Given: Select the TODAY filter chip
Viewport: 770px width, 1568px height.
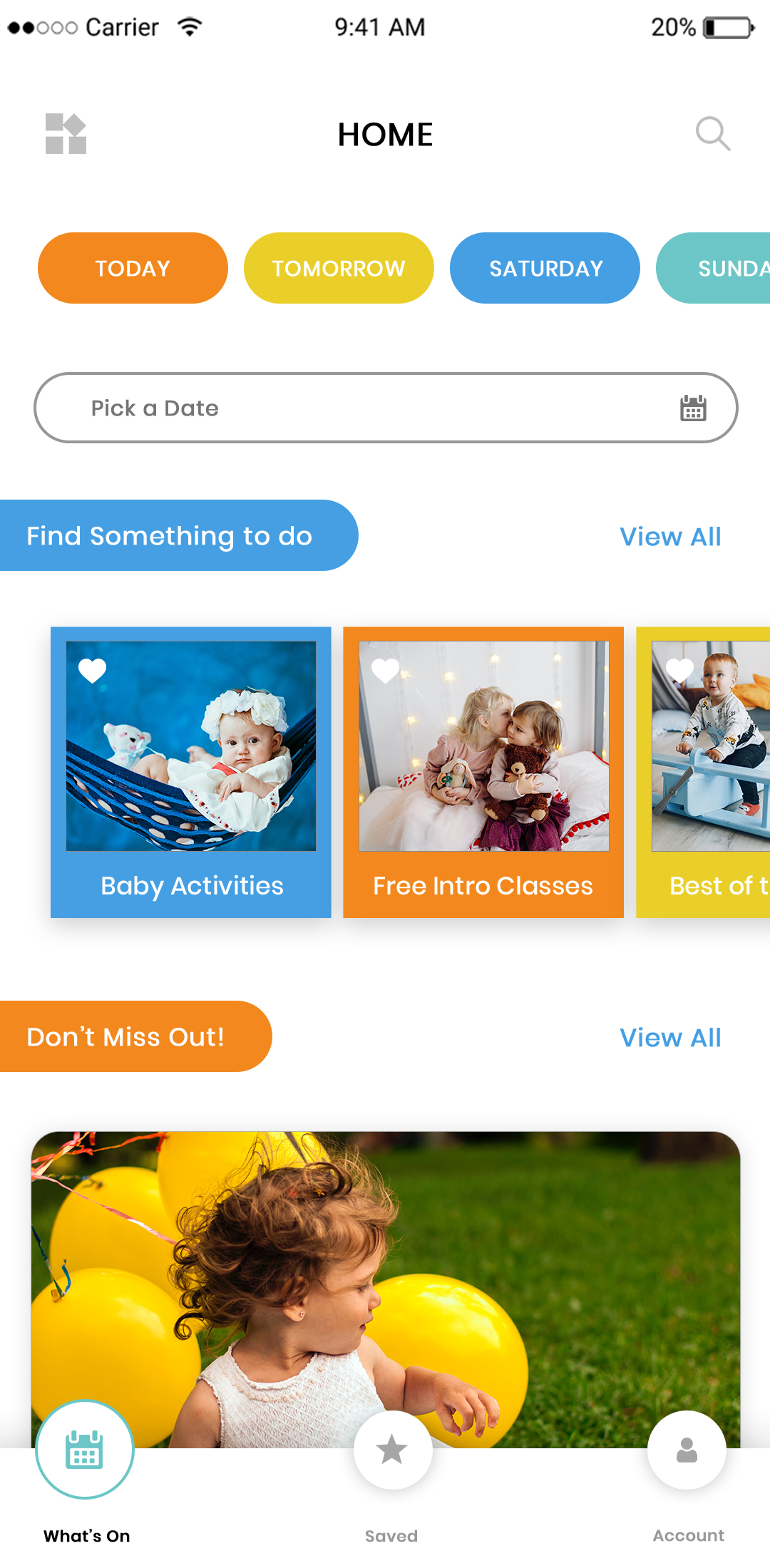Looking at the screenshot, I should point(133,268).
